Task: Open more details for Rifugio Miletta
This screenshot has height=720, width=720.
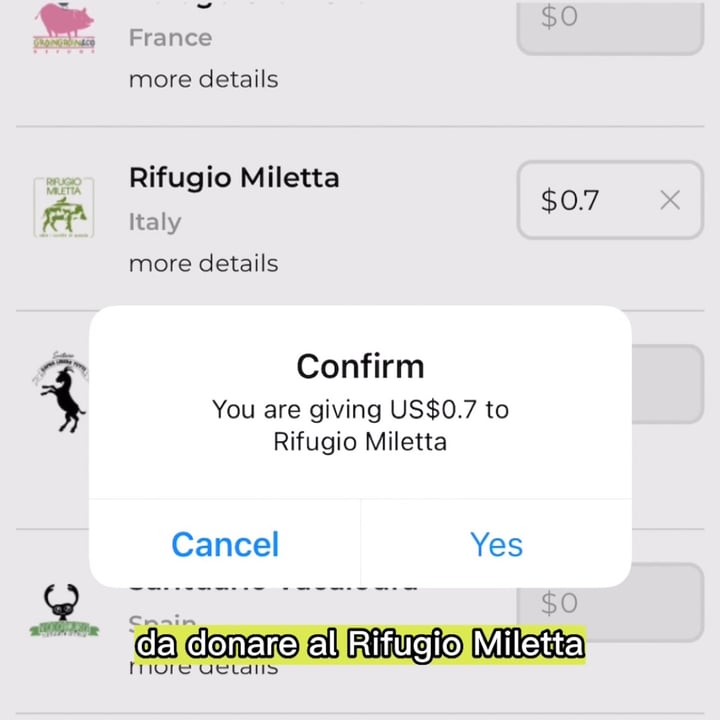Action: pos(203,264)
